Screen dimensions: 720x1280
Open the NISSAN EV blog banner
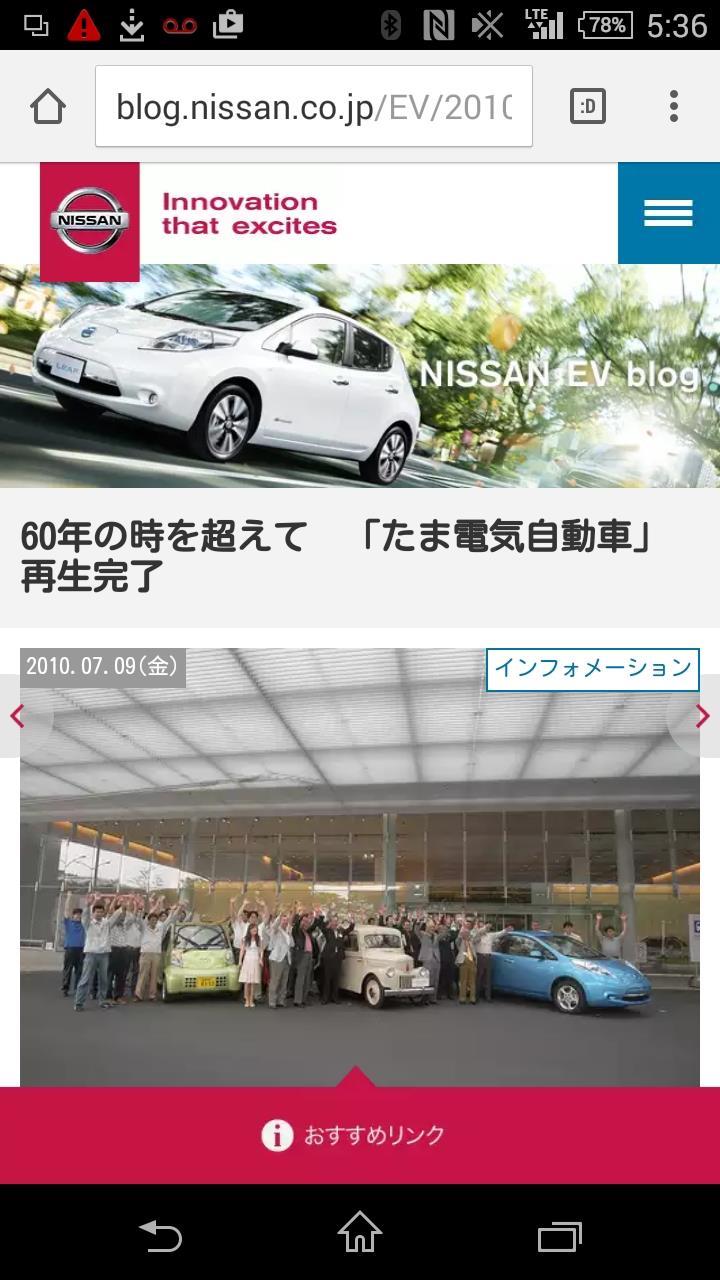coord(360,376)
